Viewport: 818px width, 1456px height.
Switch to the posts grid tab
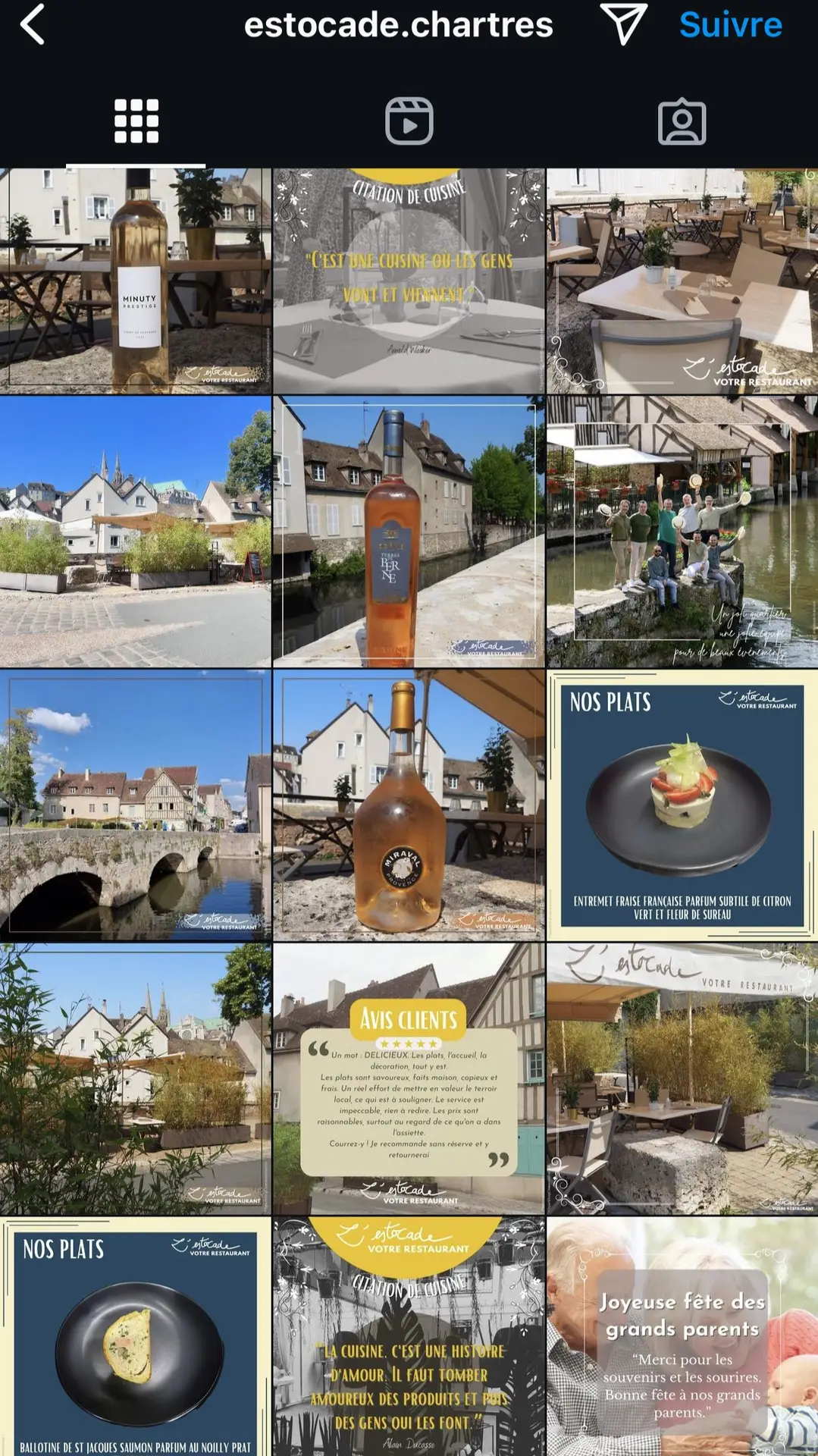[136, 121]
